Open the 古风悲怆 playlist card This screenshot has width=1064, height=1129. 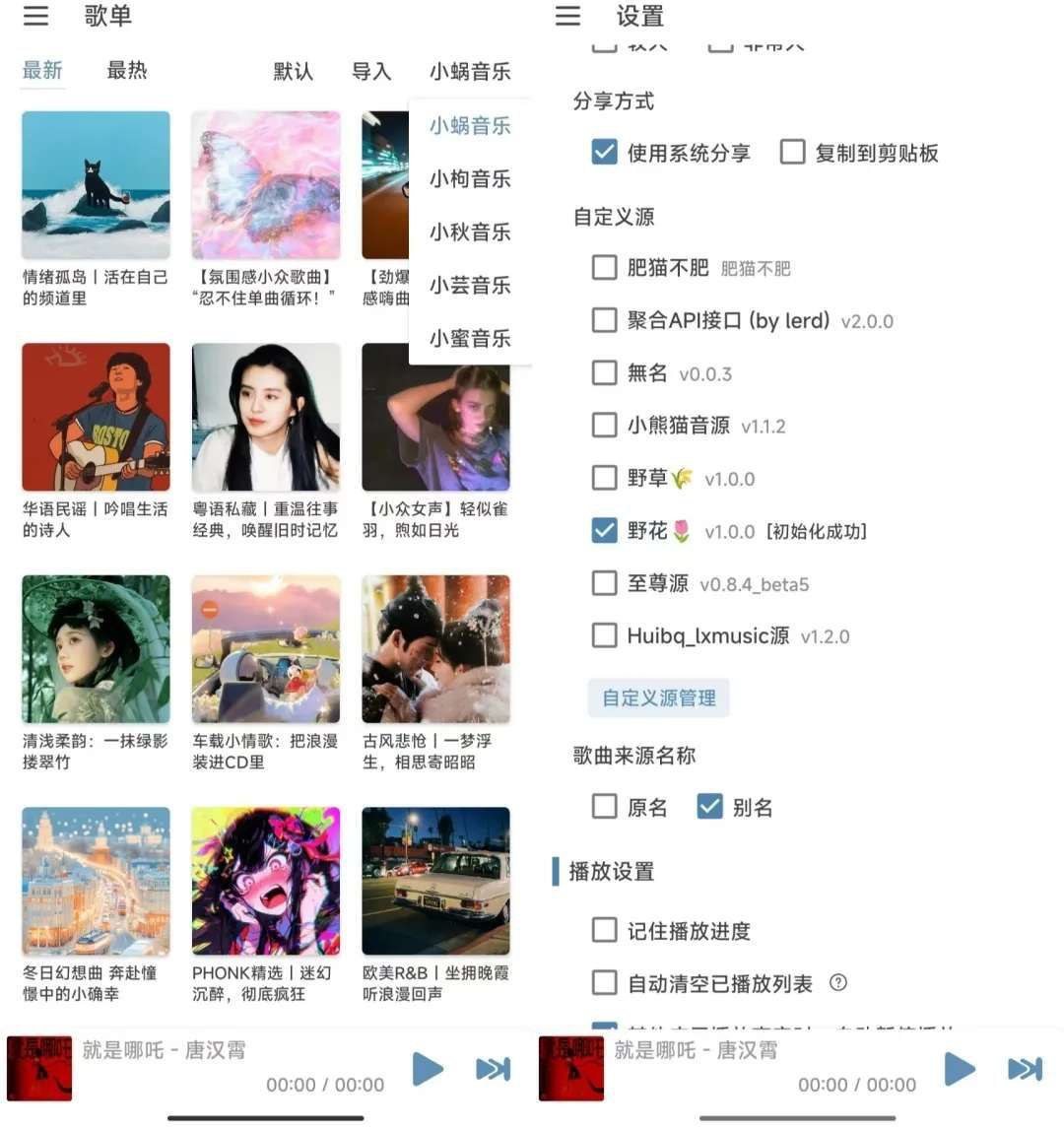(x=435, y=649)
